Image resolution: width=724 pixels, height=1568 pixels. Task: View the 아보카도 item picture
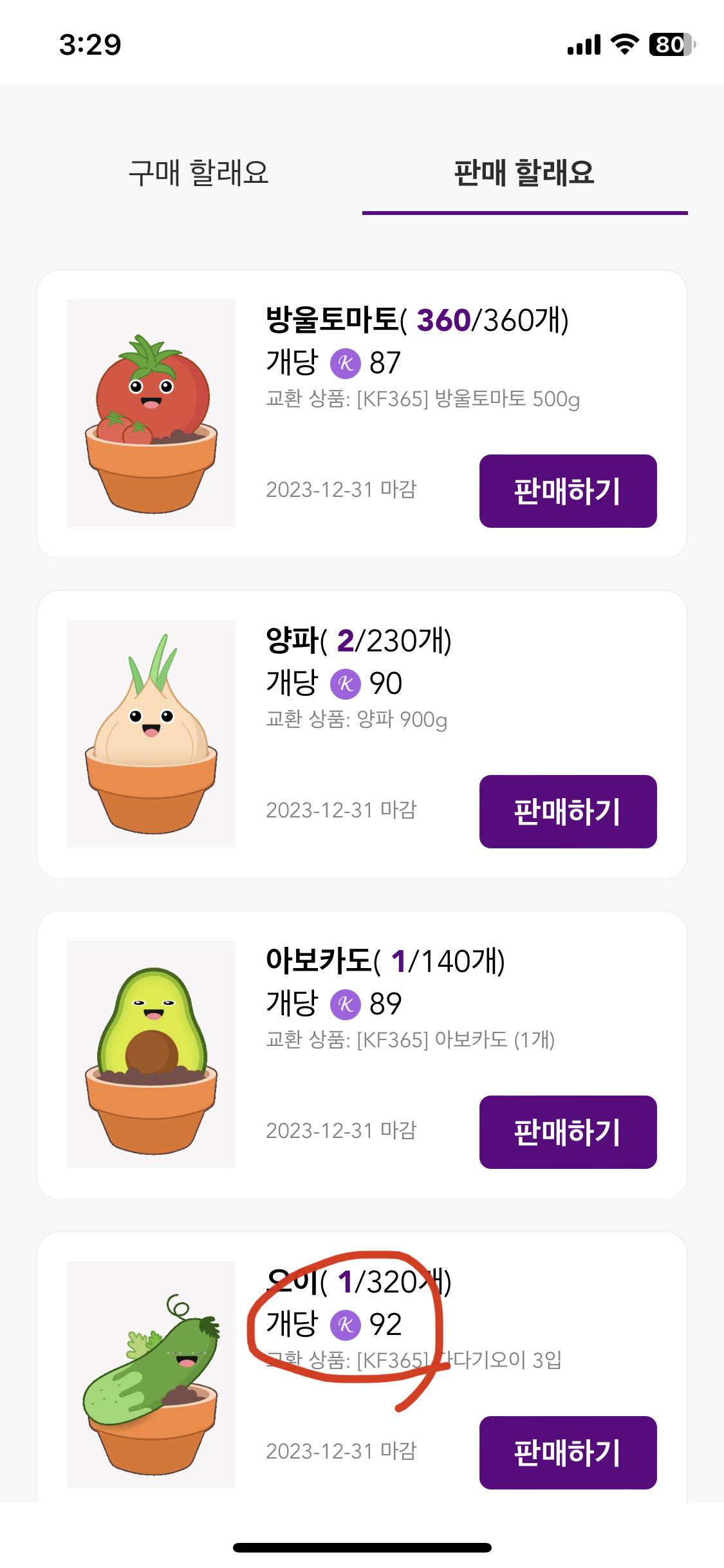[151, 1054]
